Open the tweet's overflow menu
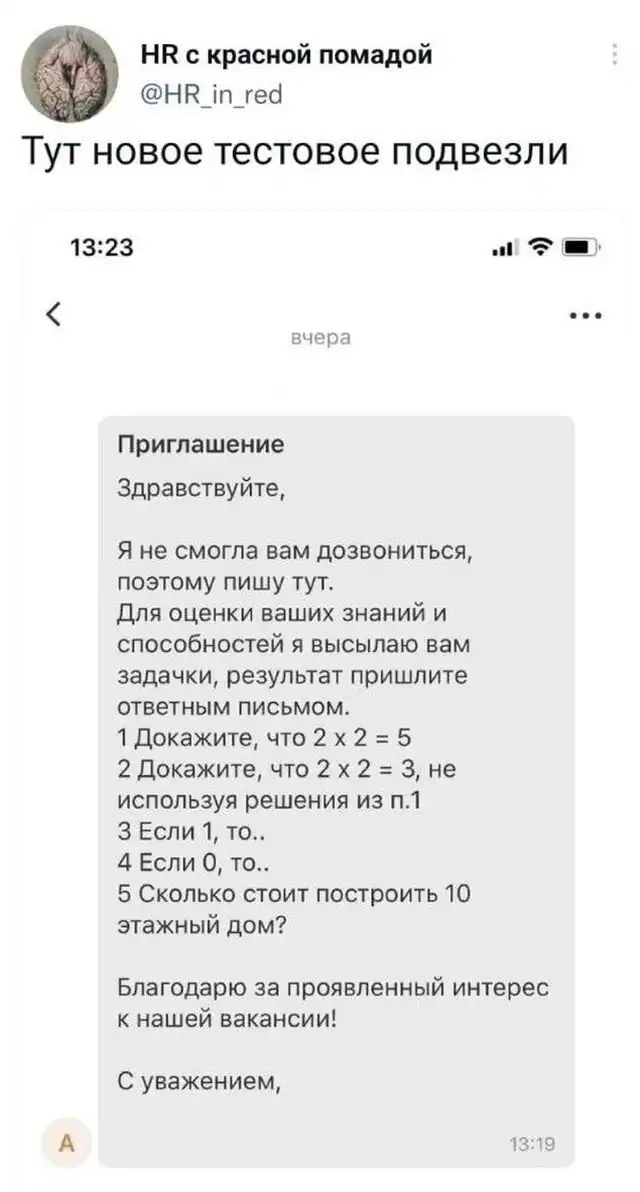This screenshot has width=640, height=1192. coord(613,54)
